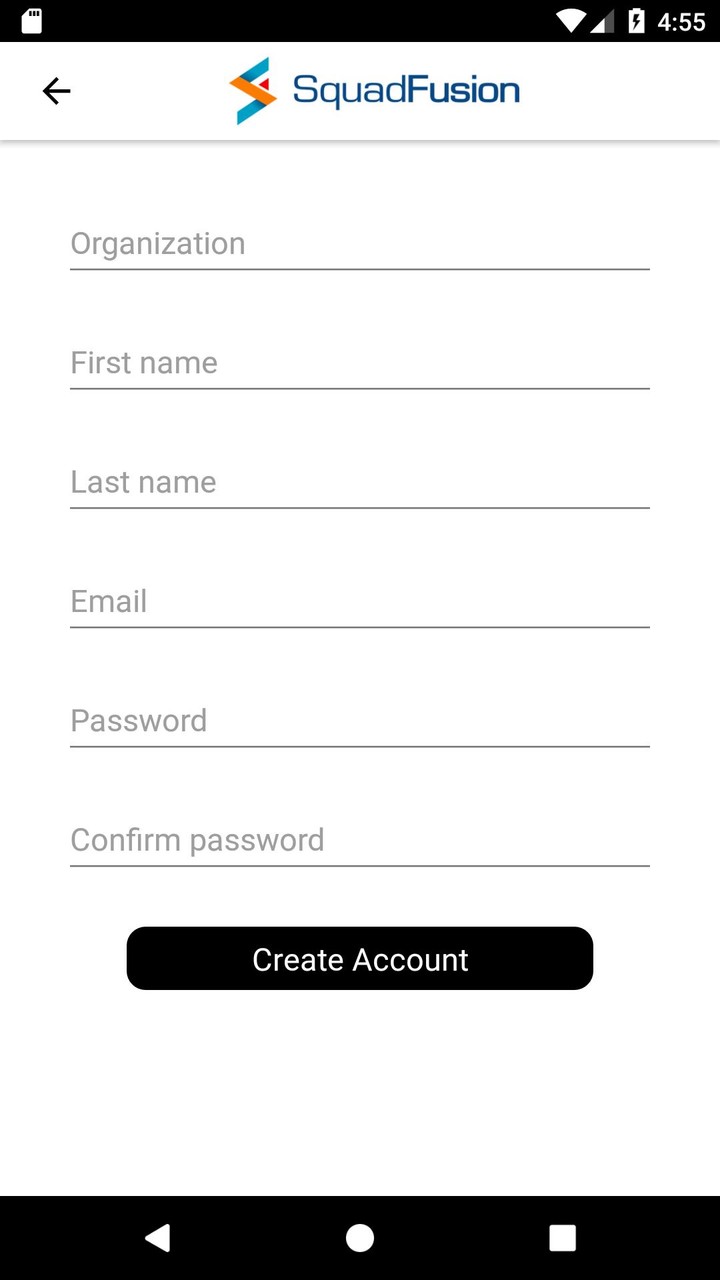Select the Password field
Viewport: 720px width, 1280px height.
(360, 720)
